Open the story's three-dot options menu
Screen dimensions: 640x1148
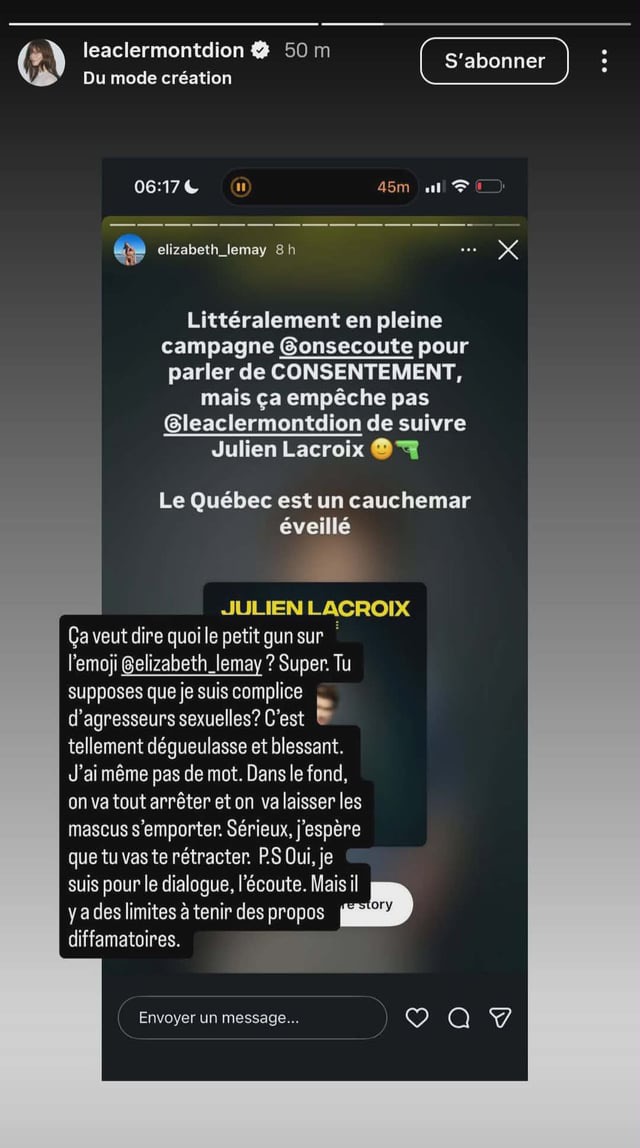(x=604, y=61)
